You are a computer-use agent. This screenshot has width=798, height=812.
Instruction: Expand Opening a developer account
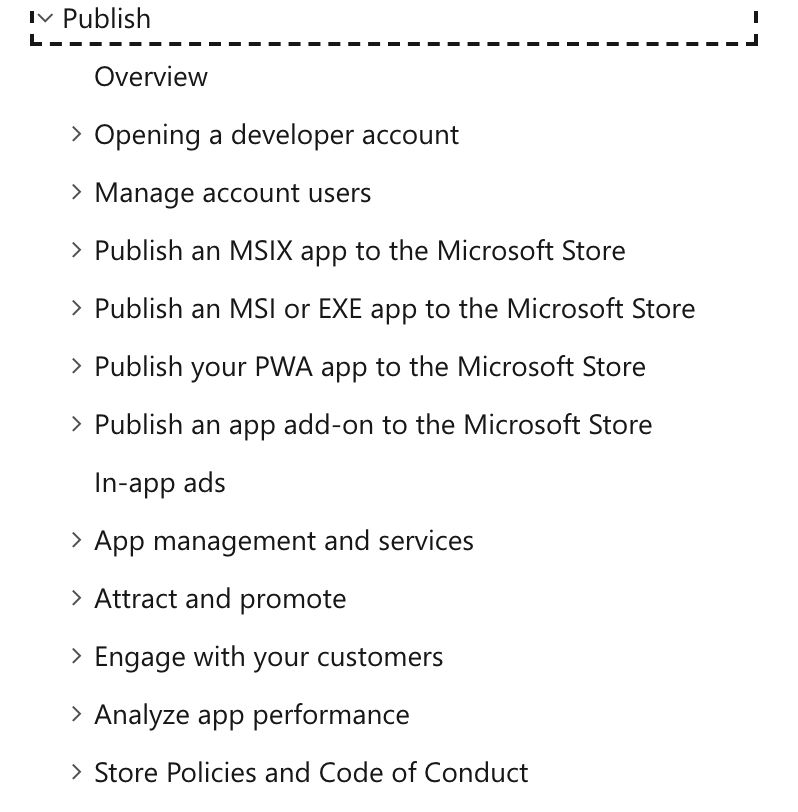point(78,135)
